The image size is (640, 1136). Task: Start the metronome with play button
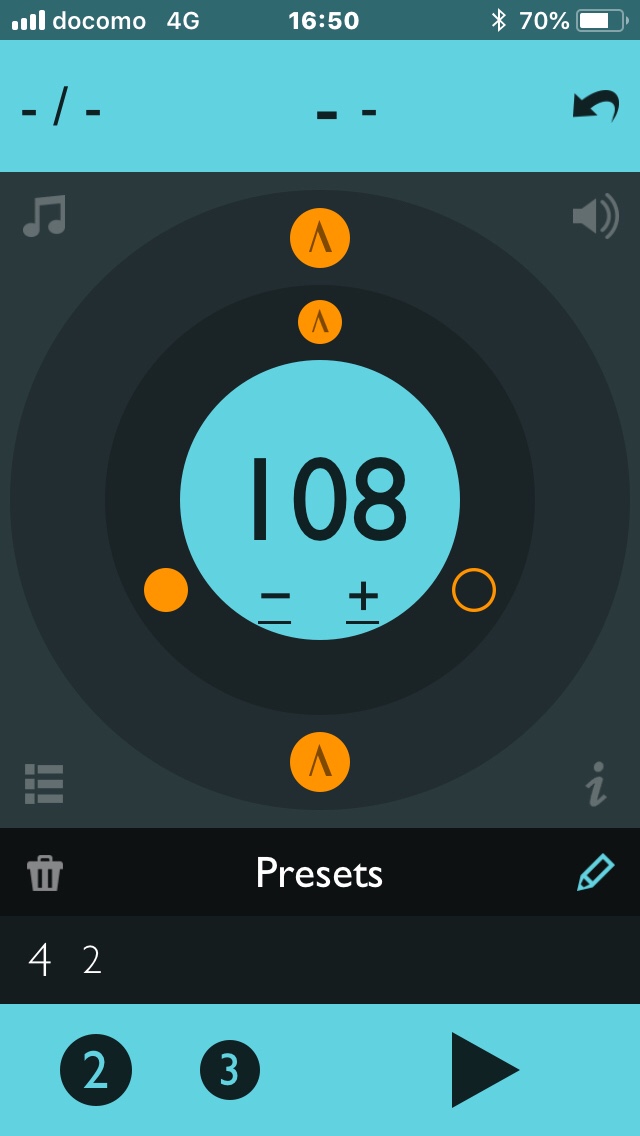484,1070
